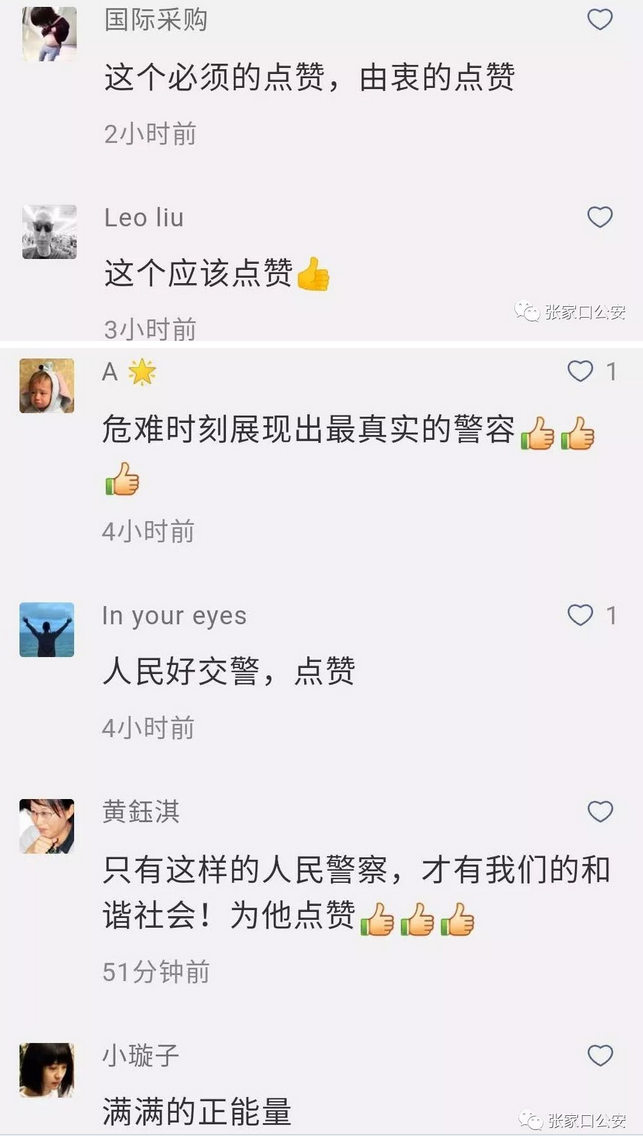Like the comment about 最真实的警容
Image resolution: width=643 pixels, height=1136 pixels.
click(x=581, y=372)
